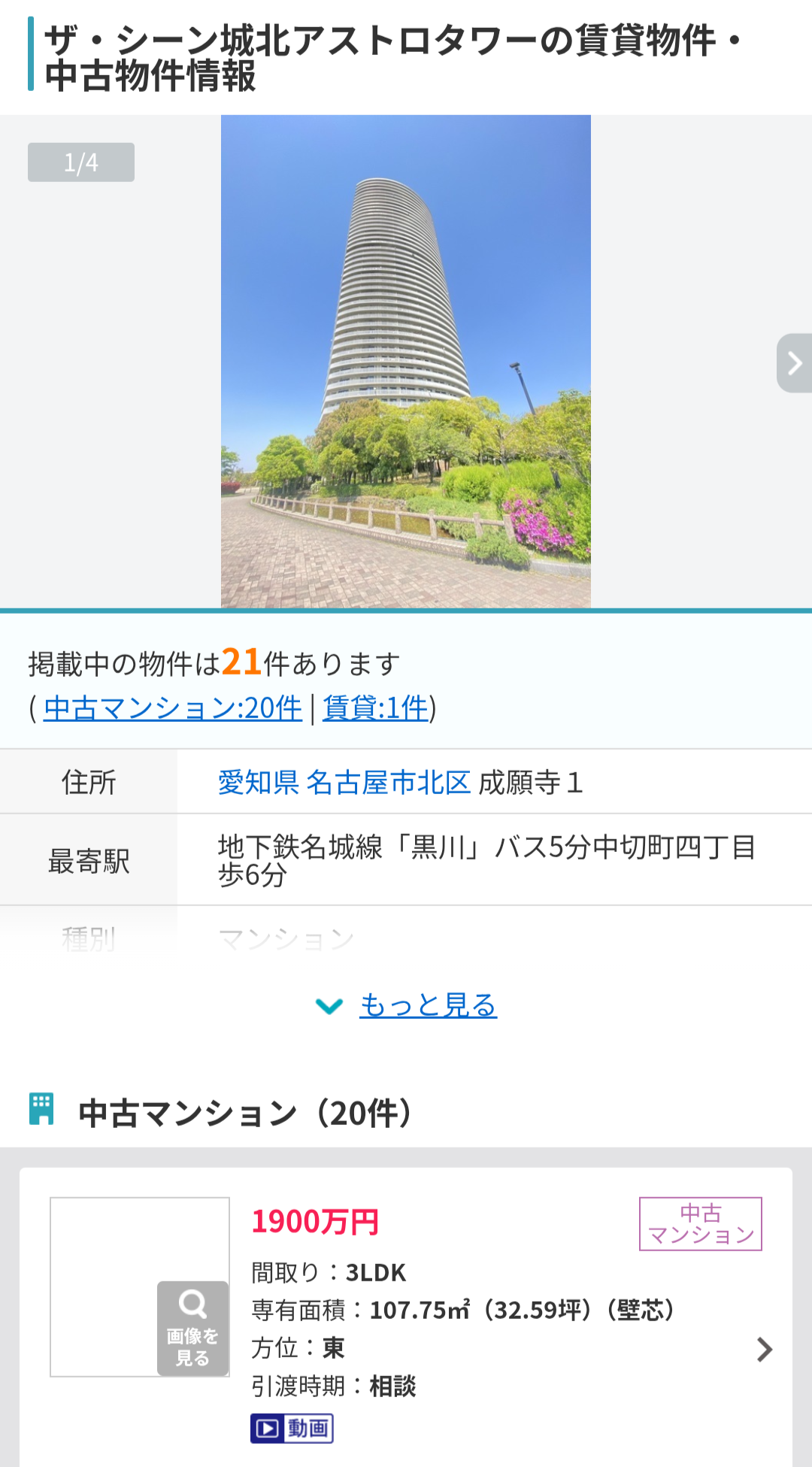Open the 名古屋市北区 address link
812x1467 pixels.
tap(388, 783)
